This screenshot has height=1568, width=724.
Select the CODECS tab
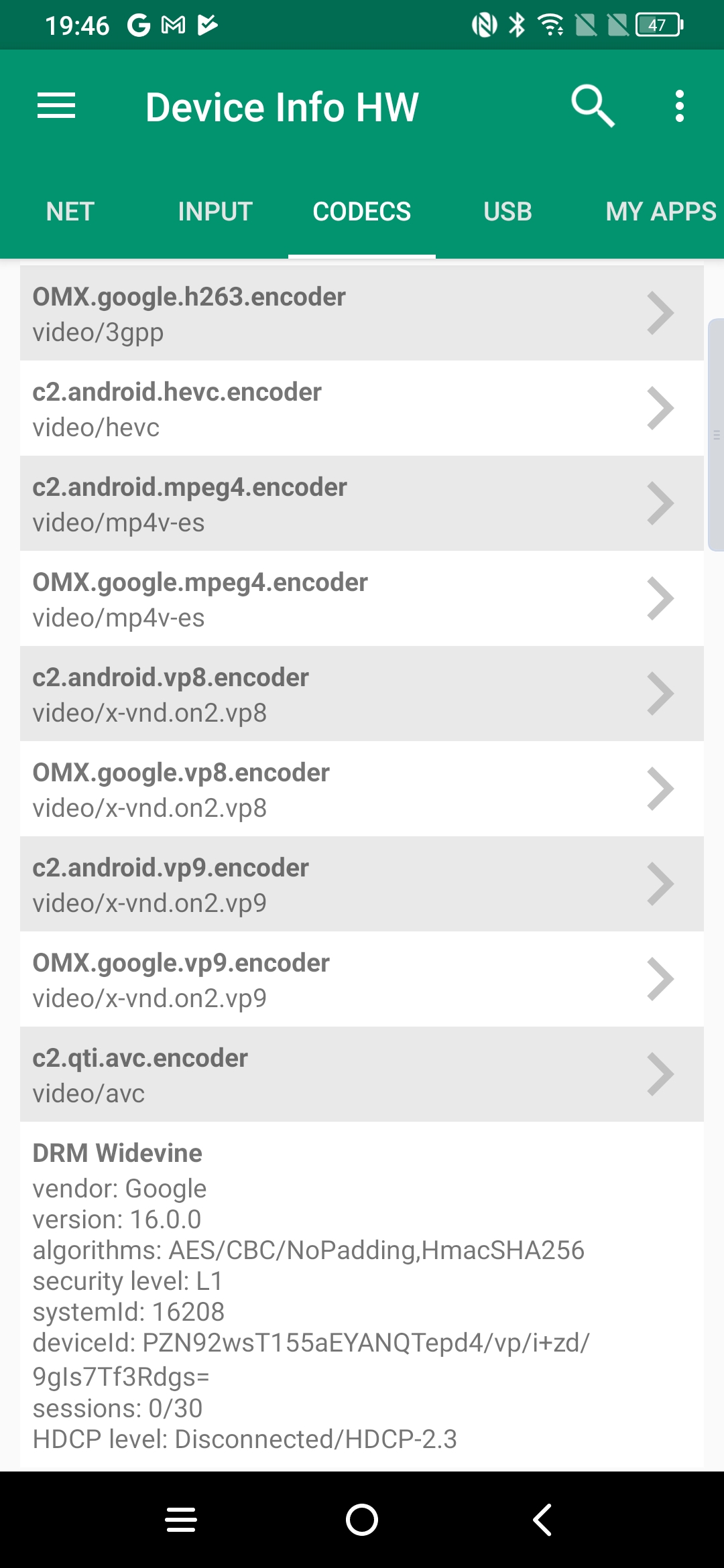(x=362, y=212)
